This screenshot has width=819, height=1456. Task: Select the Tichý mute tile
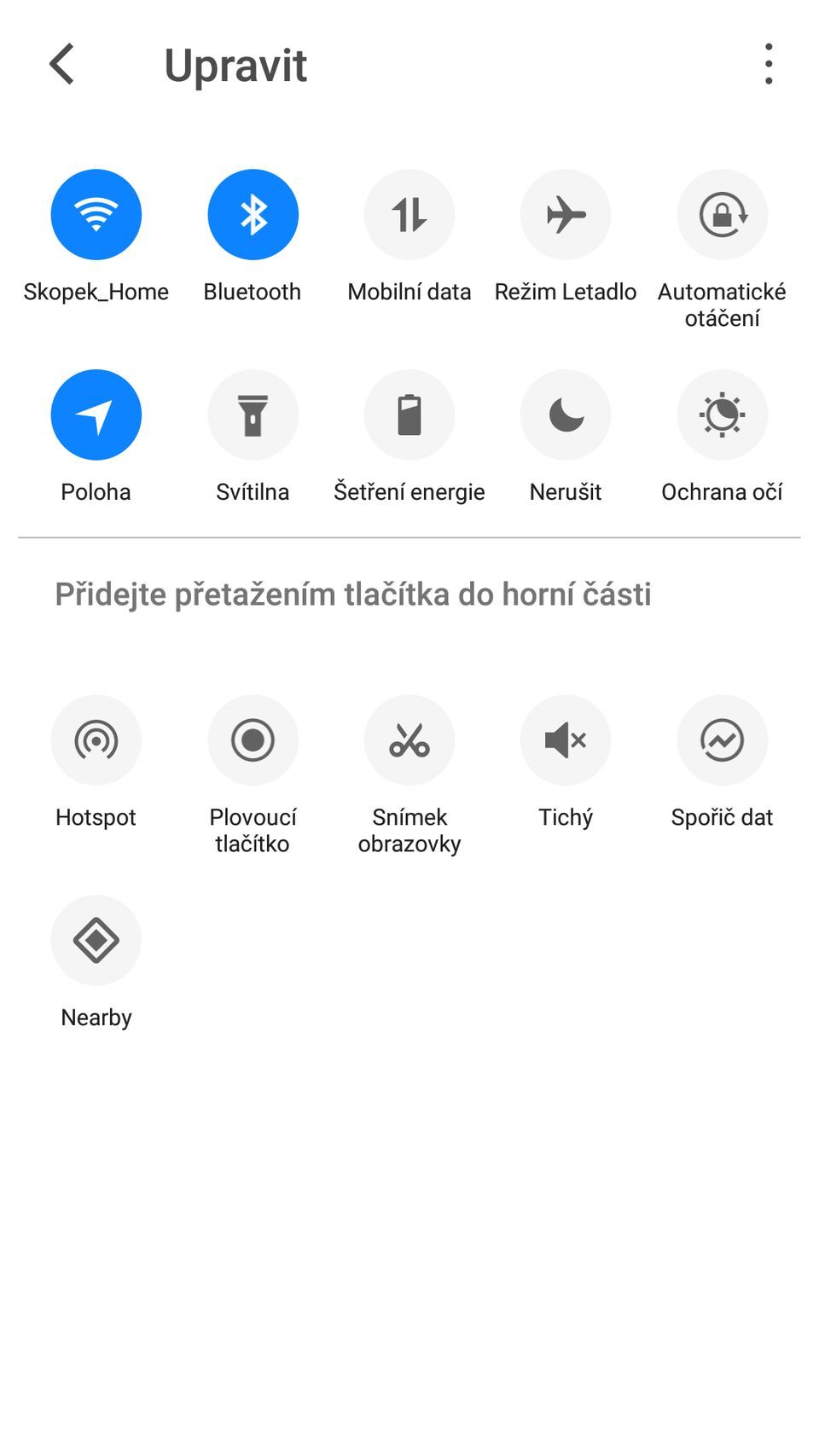(x=566, y=740)
